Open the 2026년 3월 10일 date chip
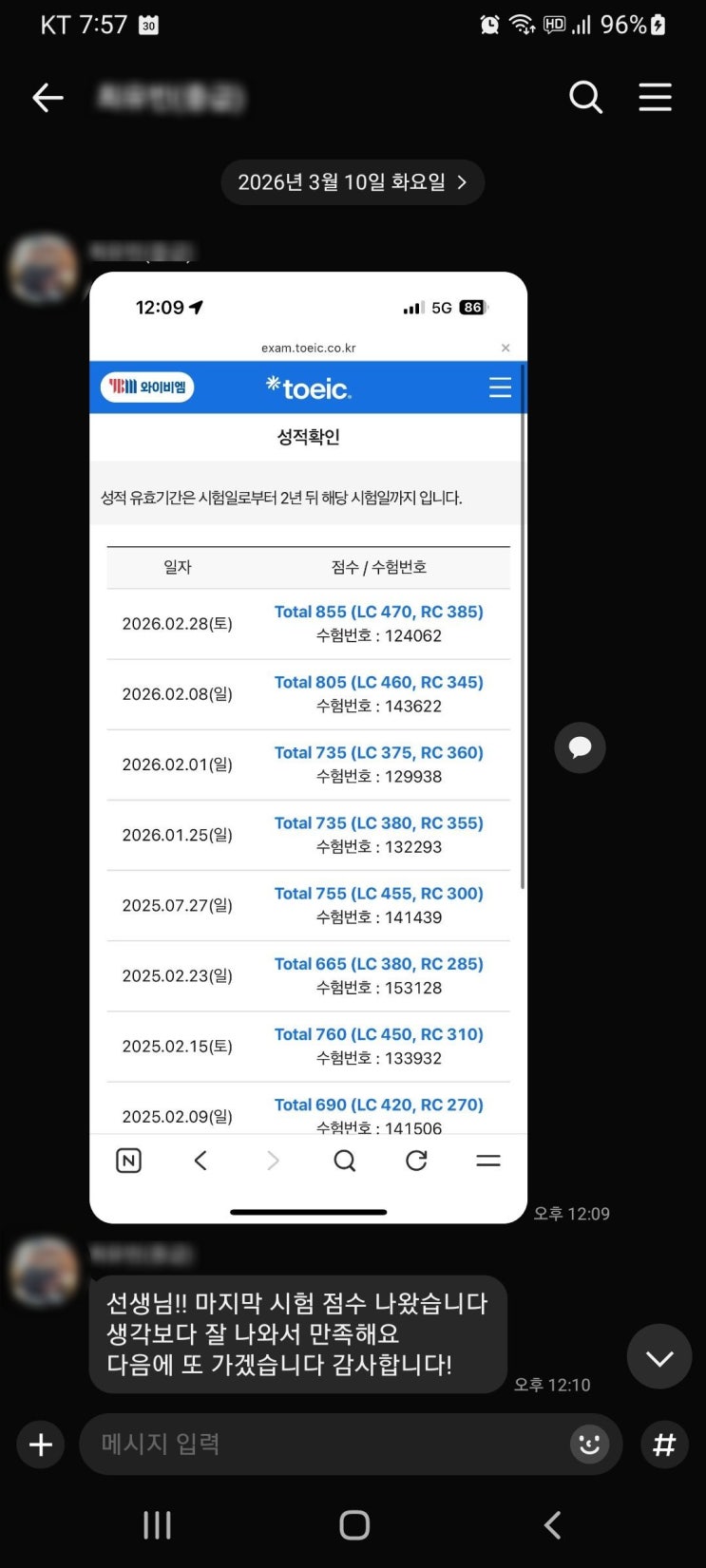Viewport: 706px width, 1568px height. [353, 182]
